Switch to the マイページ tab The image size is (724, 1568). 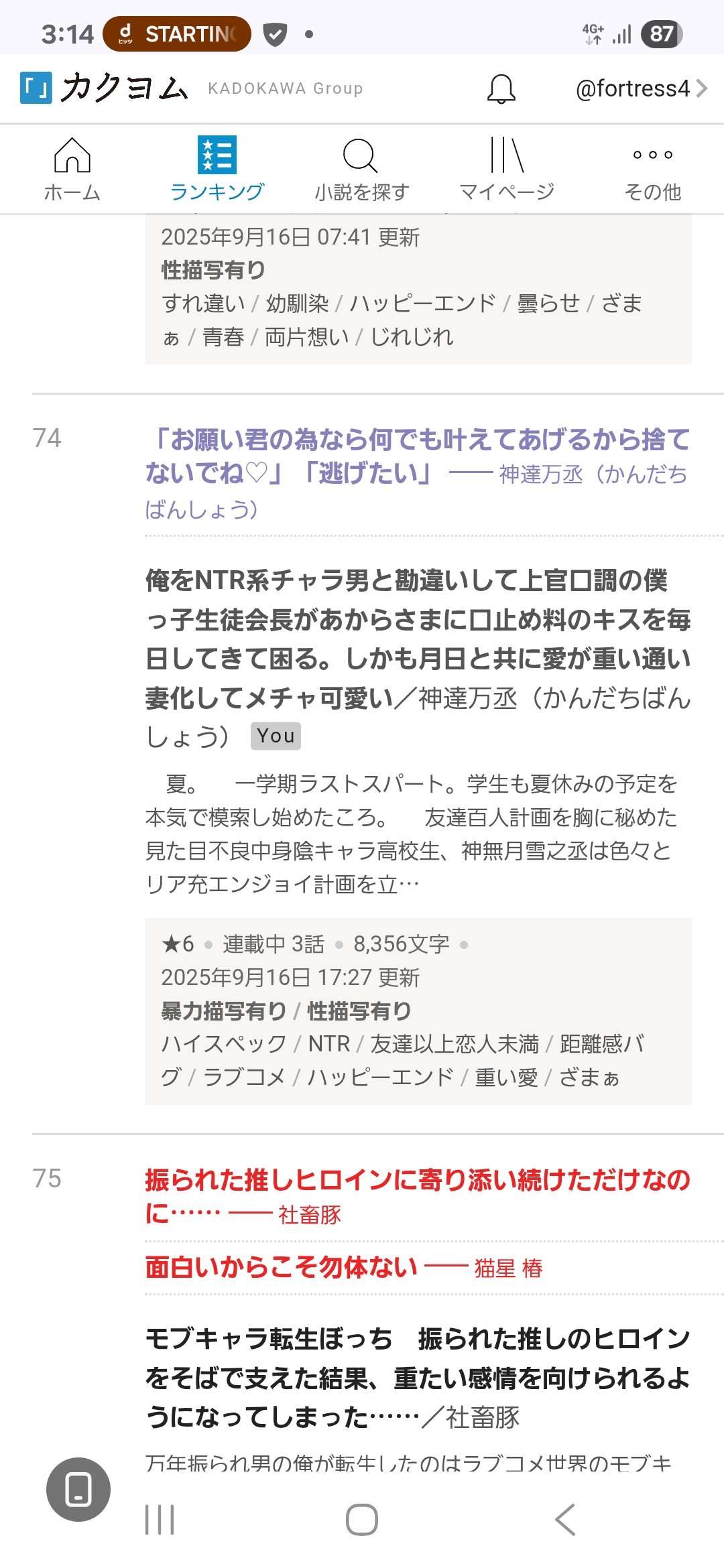pyautogui.click(x=507, y=169)
